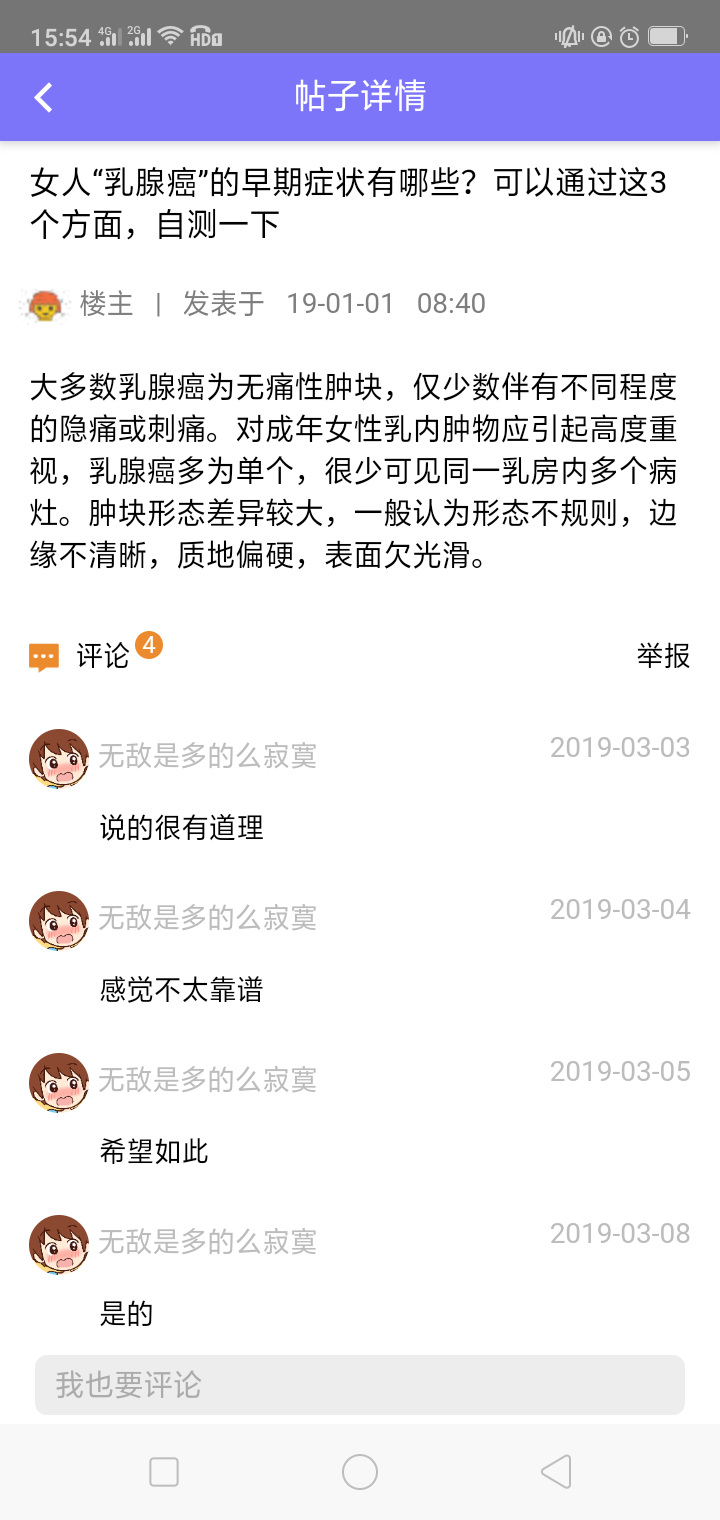Go to the system home screen

[x=360, y=1472]
